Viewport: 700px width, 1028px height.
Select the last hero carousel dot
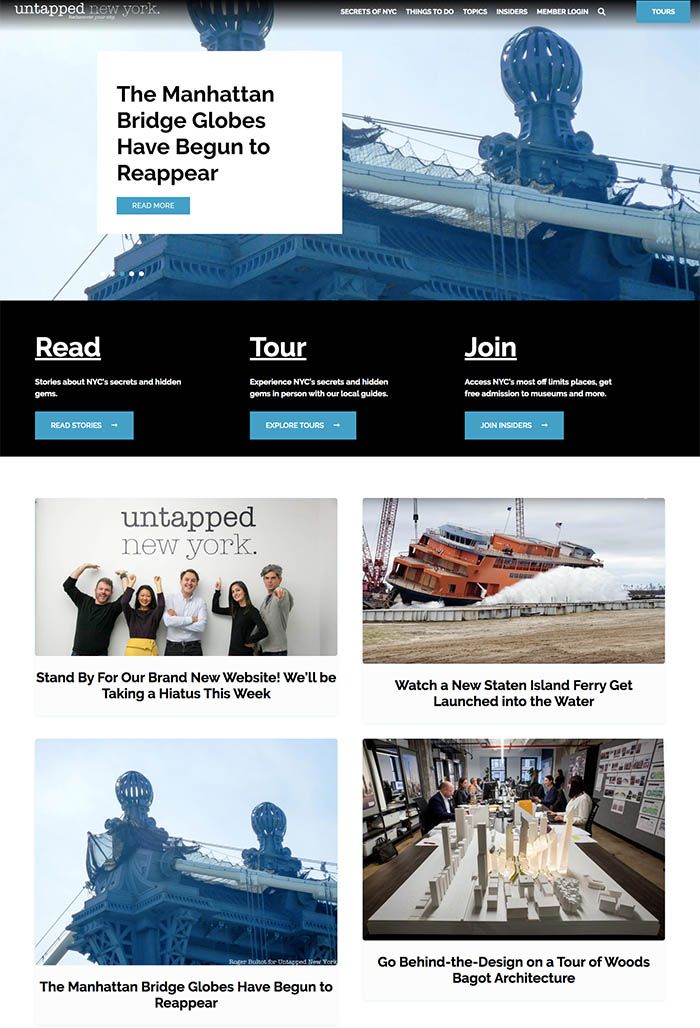[x=141, y=273]
